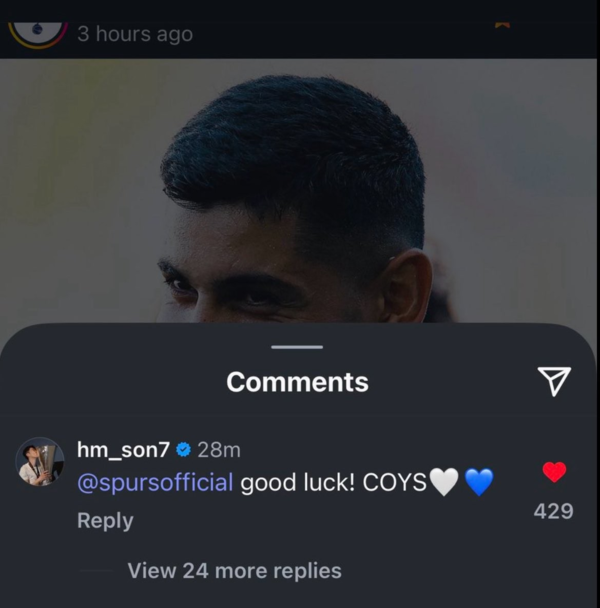Screen dimensions: 600x608
Task: Share the post via the paper plane icon
Action: [x=553, y=380]
